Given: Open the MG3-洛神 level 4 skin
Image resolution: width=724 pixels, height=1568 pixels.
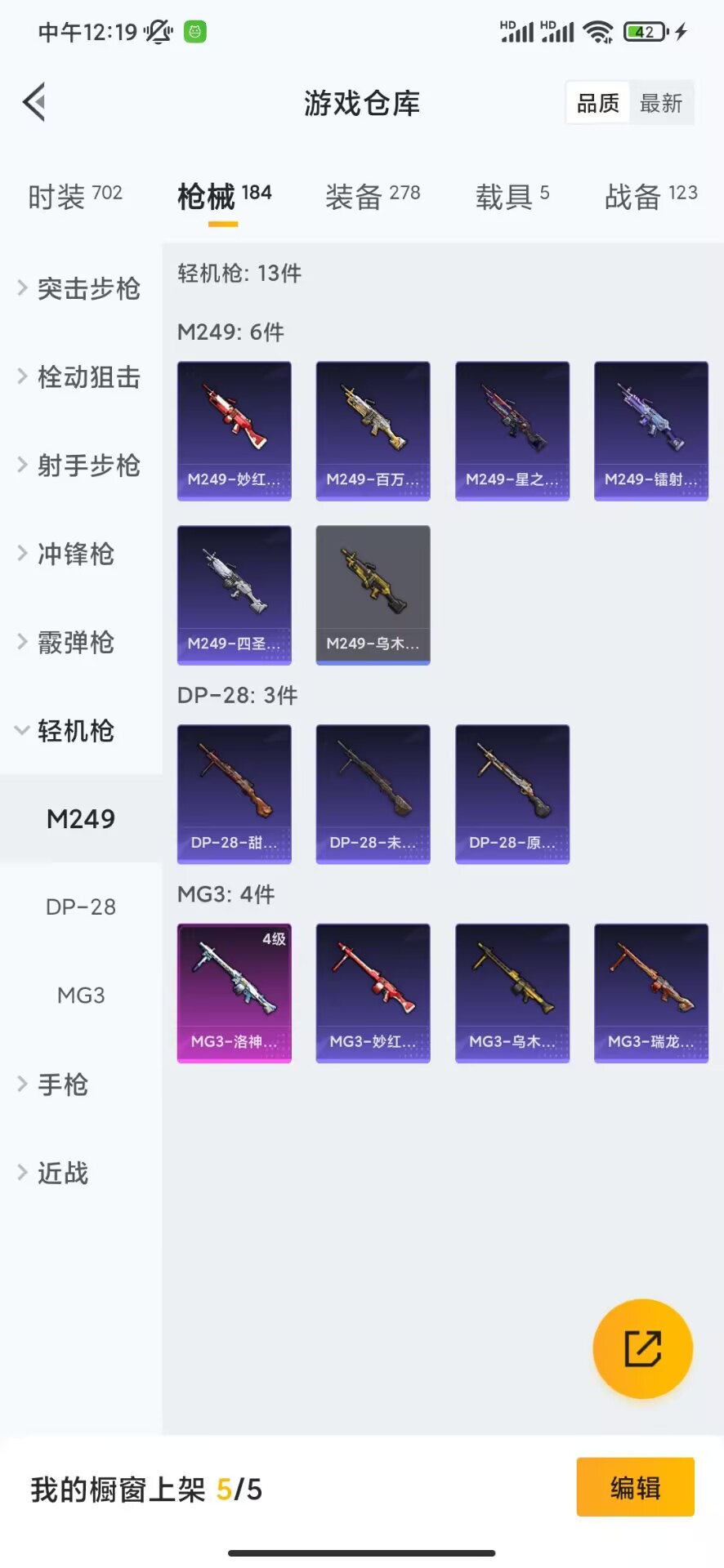Looking at the screenshot, I should pos(235,993).
